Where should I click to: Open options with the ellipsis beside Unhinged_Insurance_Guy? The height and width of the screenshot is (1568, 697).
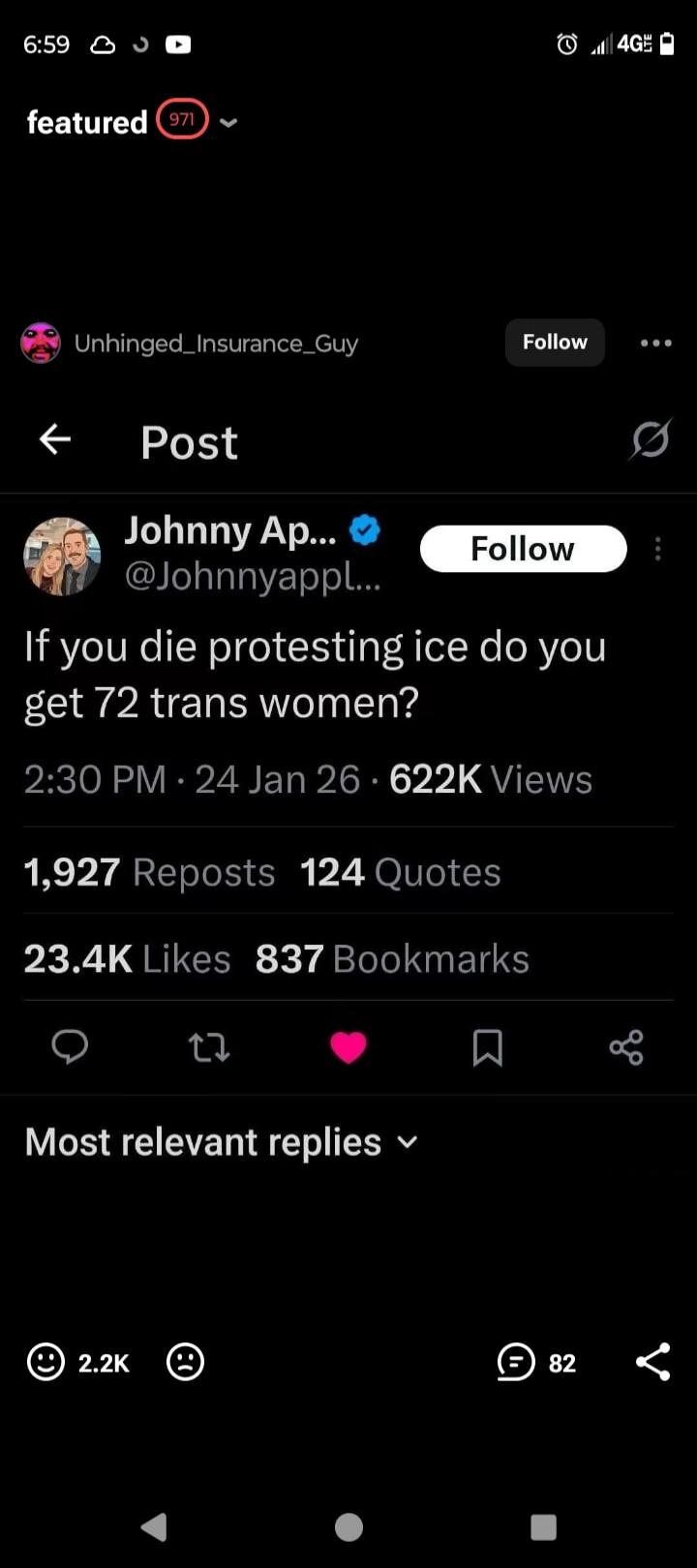click(655, 343)
